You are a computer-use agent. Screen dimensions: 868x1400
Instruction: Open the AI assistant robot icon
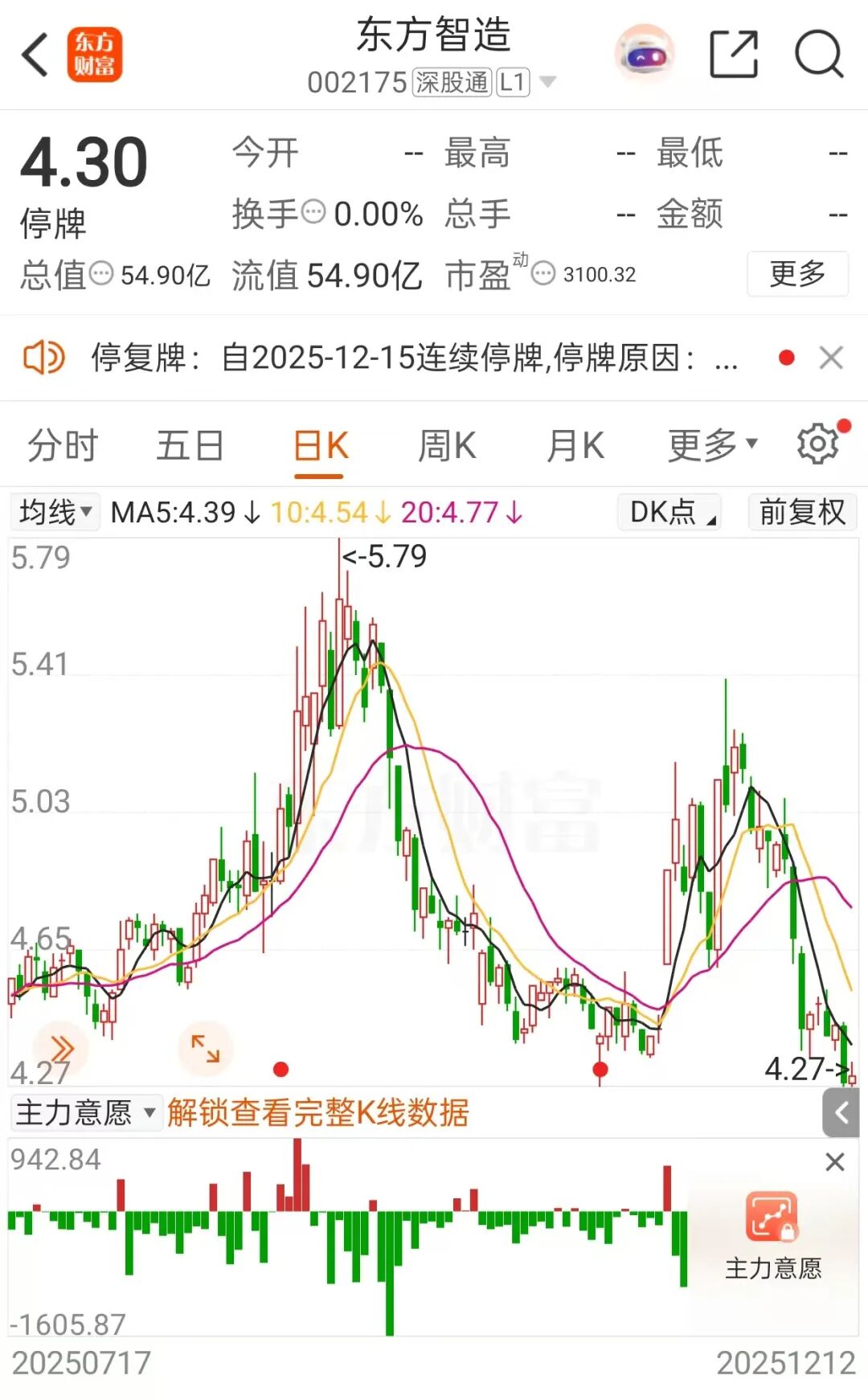[x=645, y=55]
